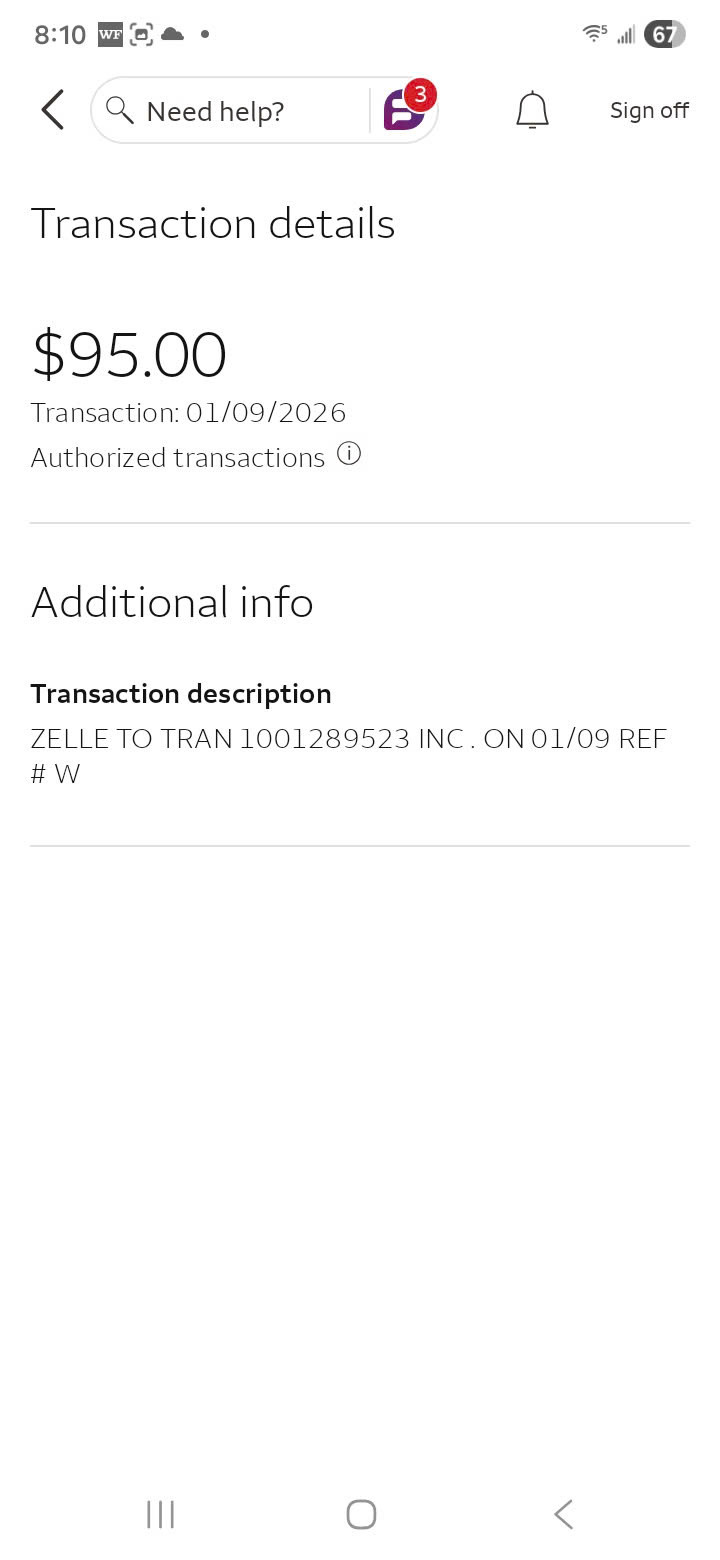Open the recent apps view
The image size is (720, 1560).
tap(160, 1514)
